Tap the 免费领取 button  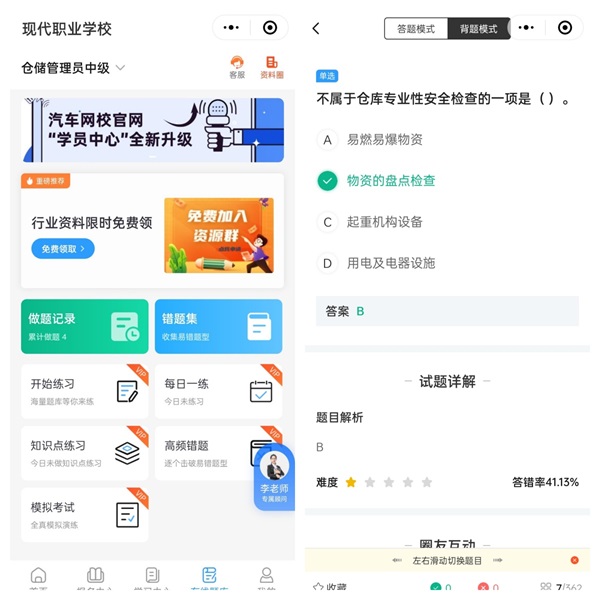click(x=63, y=248)
